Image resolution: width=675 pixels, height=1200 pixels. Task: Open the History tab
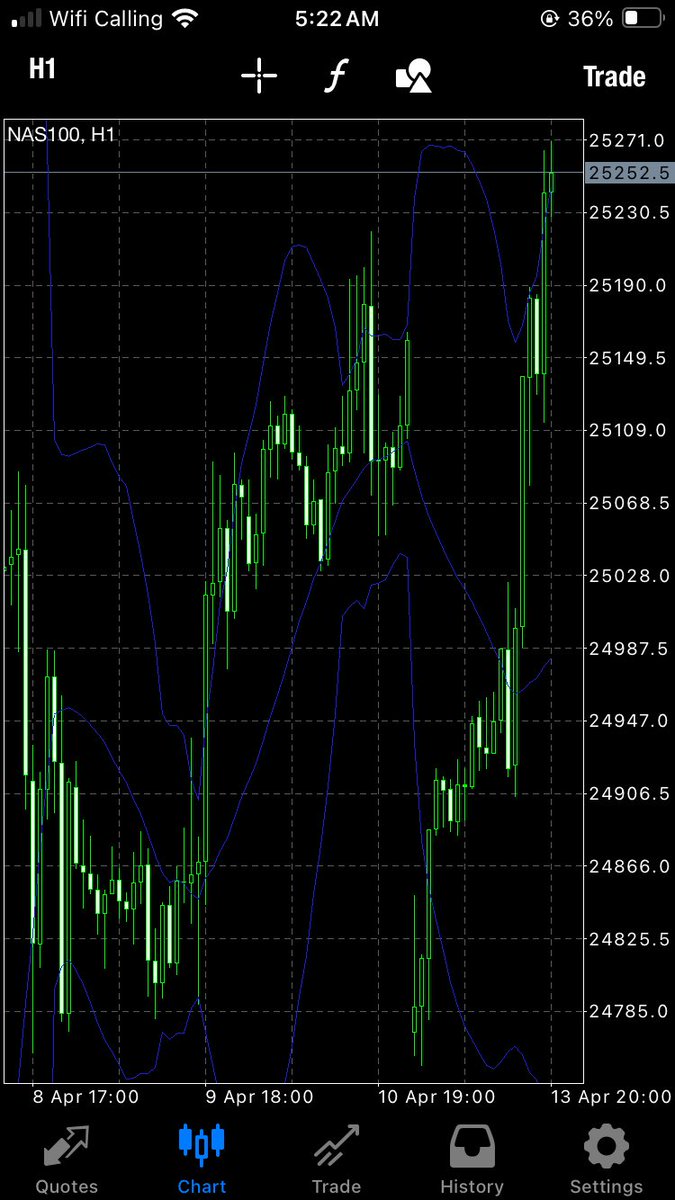point(472,1159)
